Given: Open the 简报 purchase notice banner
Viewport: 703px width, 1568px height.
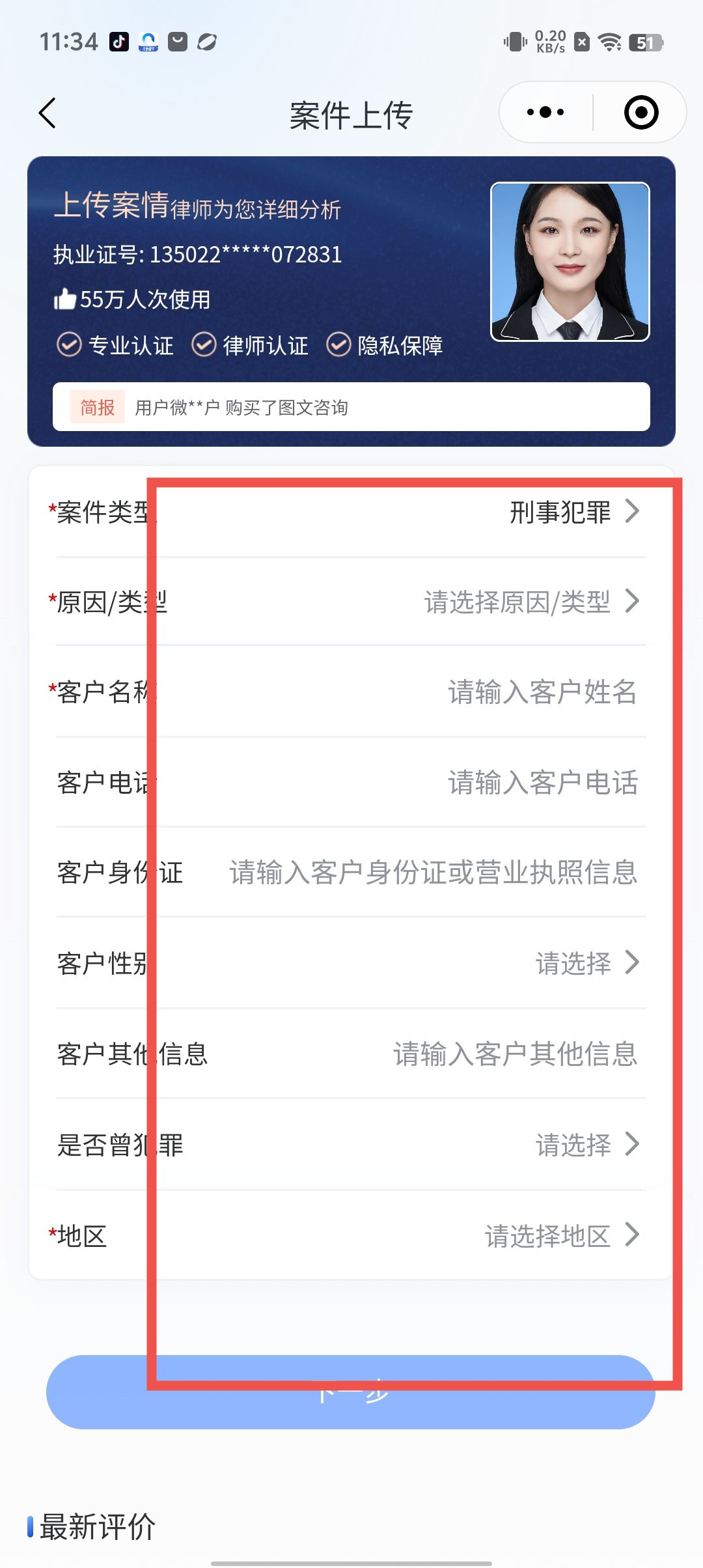Looking at the screenshot, I should click(x=351, y=407).
